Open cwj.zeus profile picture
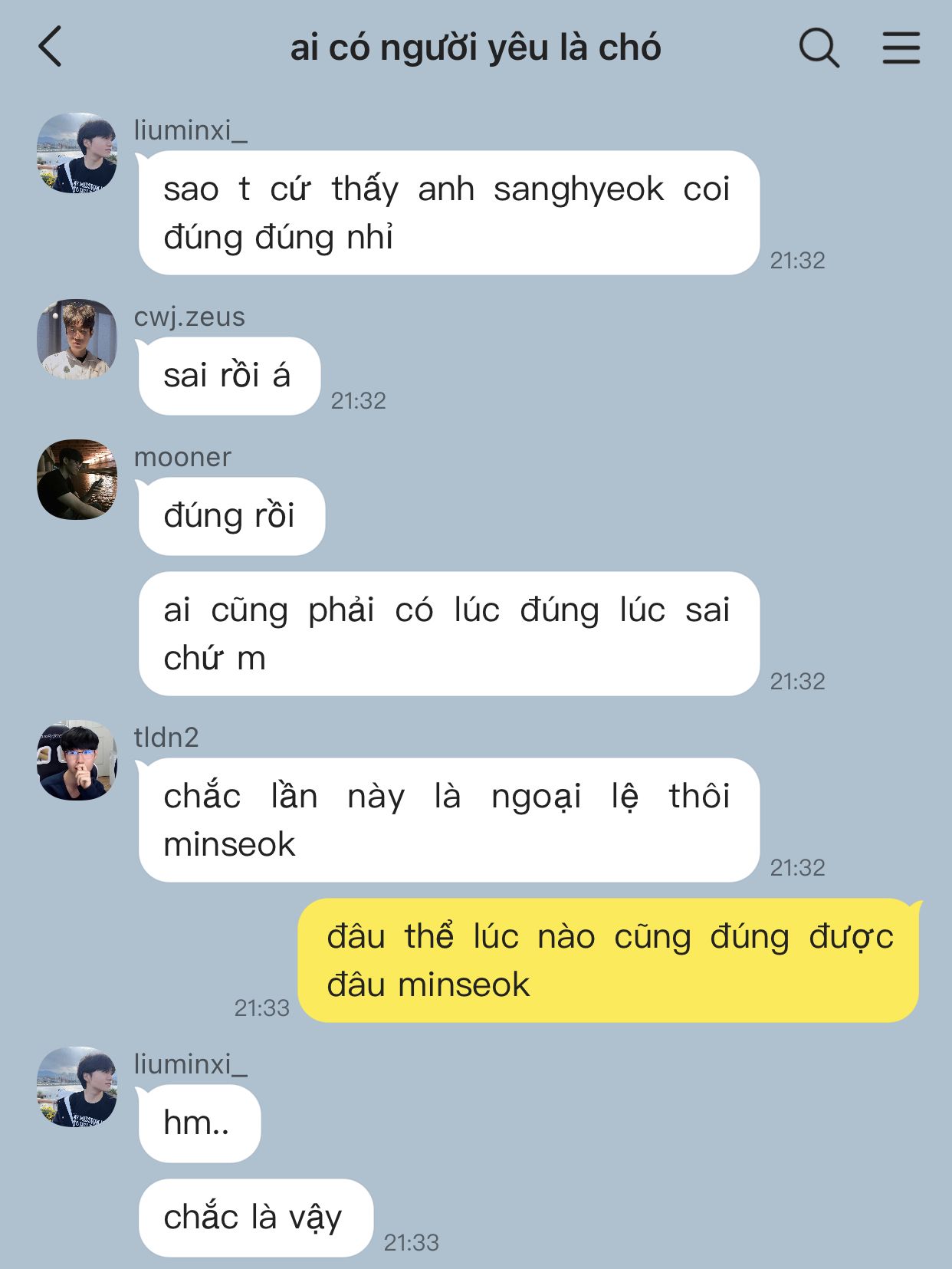 tap(77, 339)
